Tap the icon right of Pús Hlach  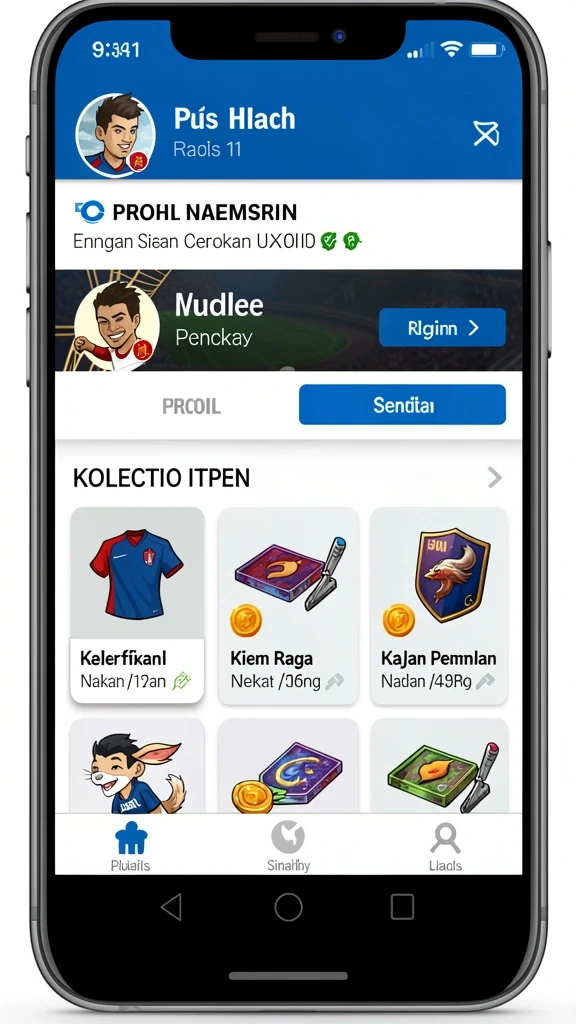tap(486, 133)
